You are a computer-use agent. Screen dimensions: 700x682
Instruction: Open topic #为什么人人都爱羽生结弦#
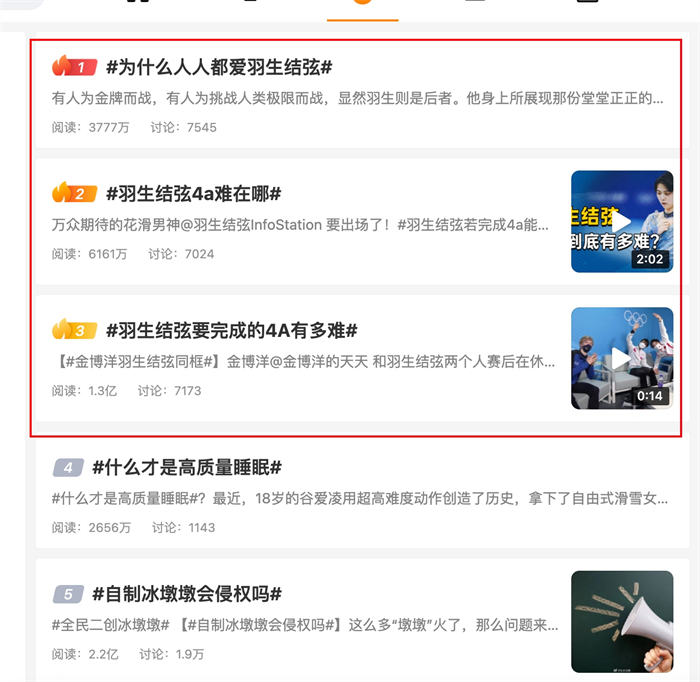tap(218, 67)
